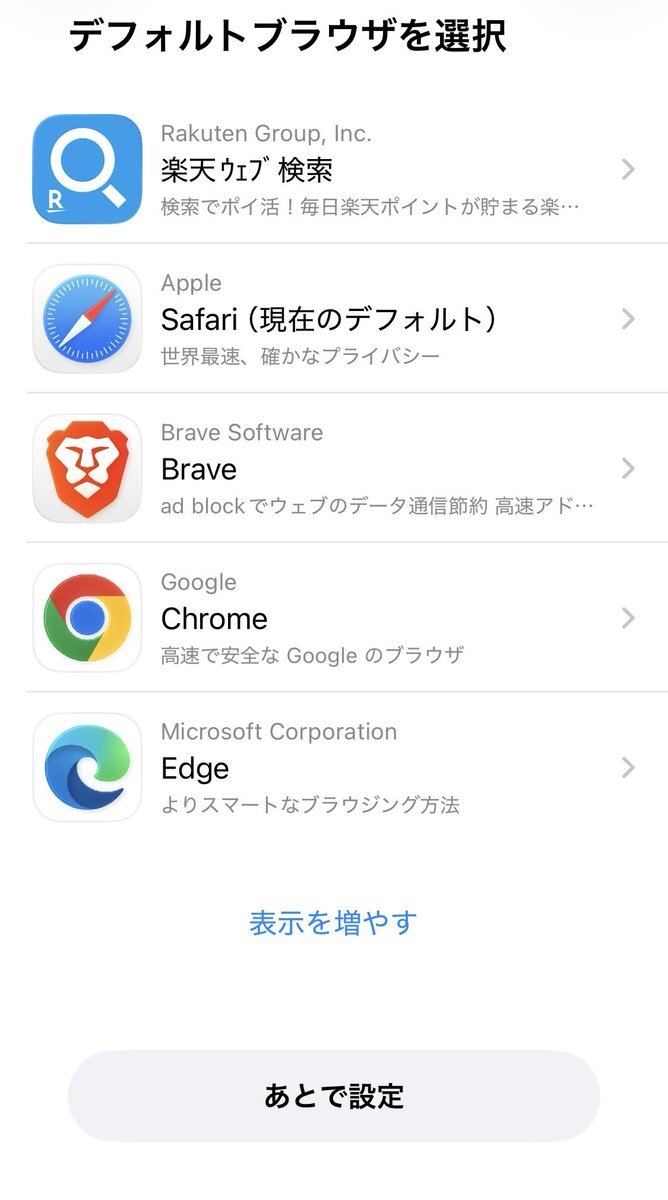Tap the あとで設定 button
This screenshot has width=668, height=1200.
333,1096
